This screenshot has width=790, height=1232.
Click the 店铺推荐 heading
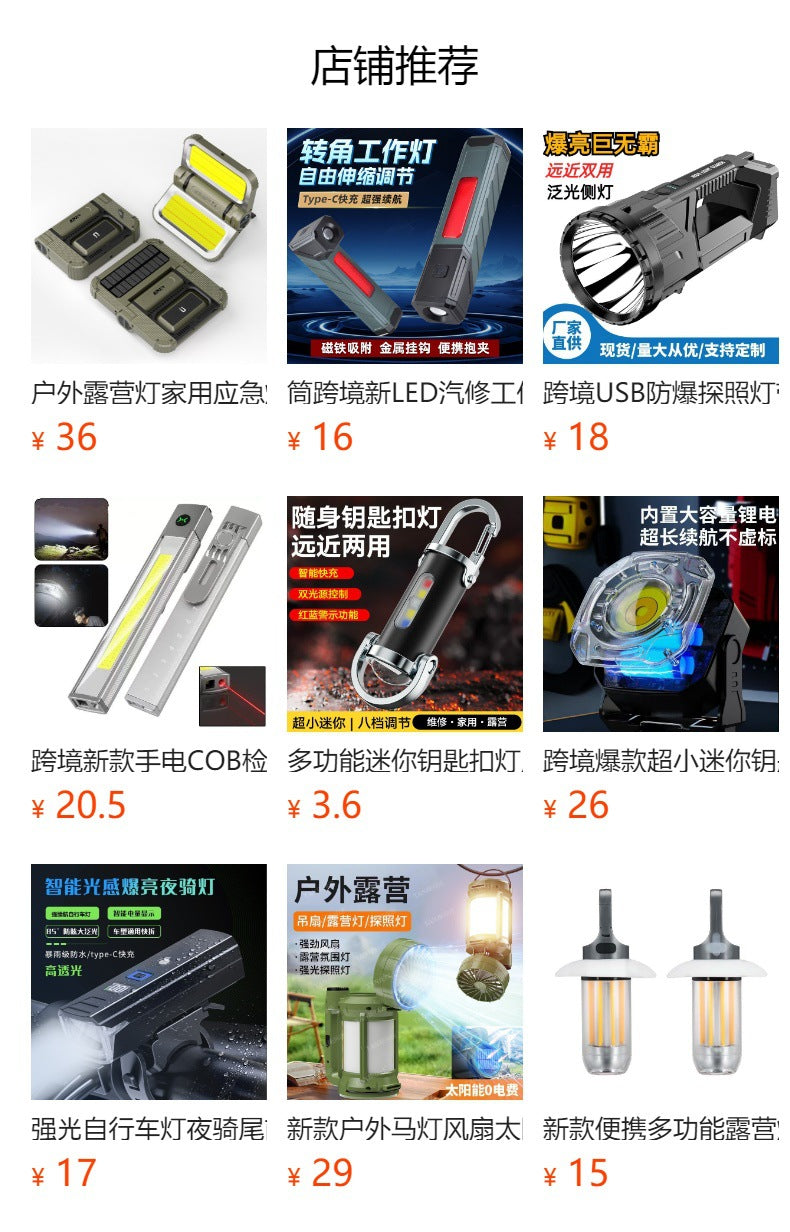click(x=395, y=62)
